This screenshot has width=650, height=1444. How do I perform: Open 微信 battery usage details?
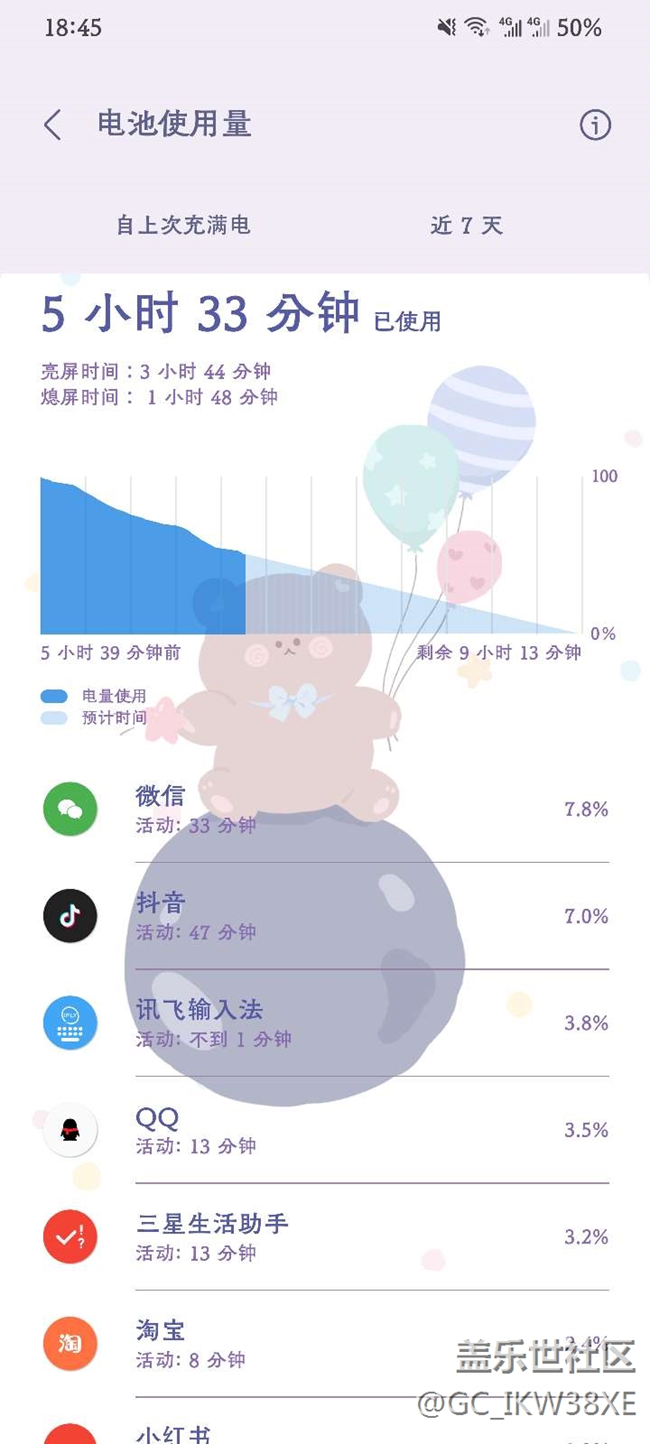click(325, 809)
